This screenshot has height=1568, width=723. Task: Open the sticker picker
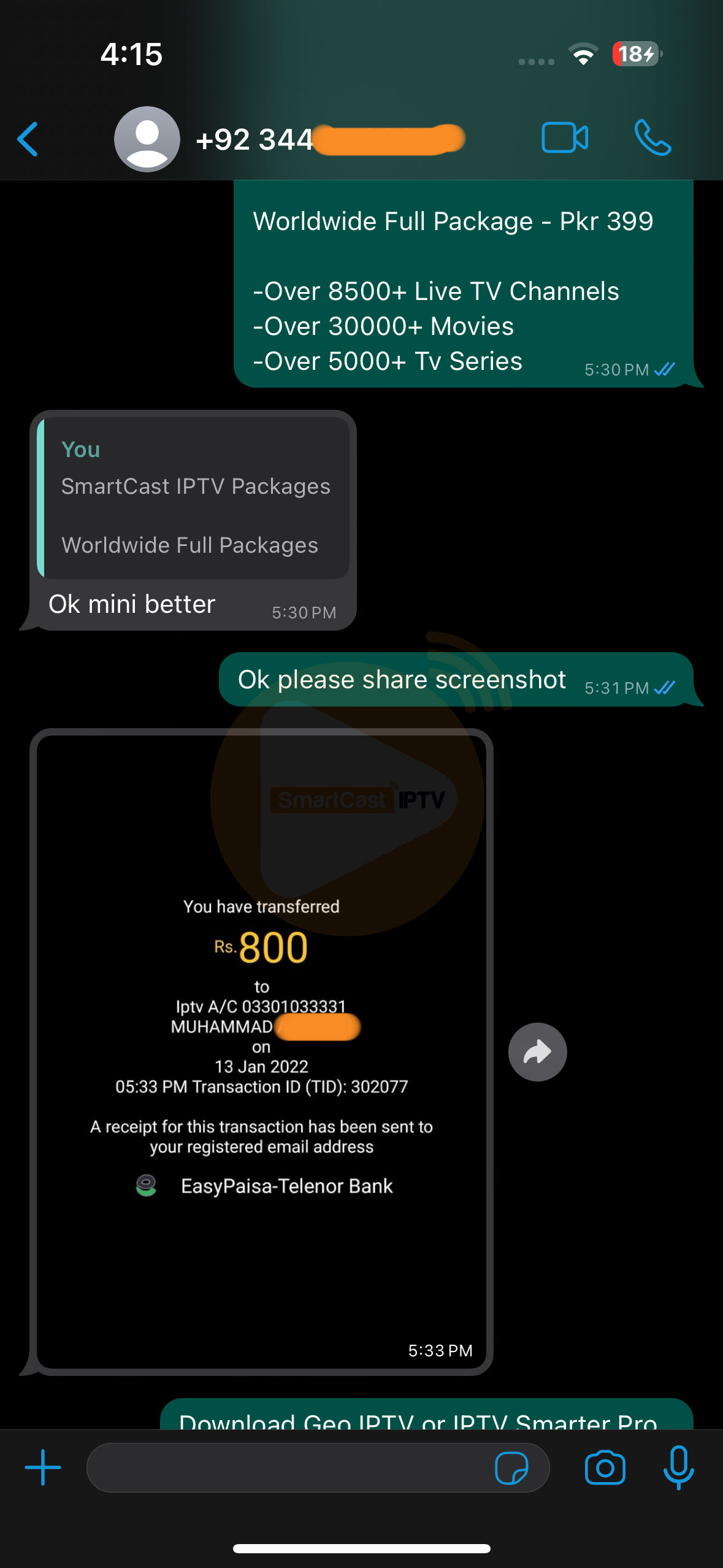pos(511,1468)
